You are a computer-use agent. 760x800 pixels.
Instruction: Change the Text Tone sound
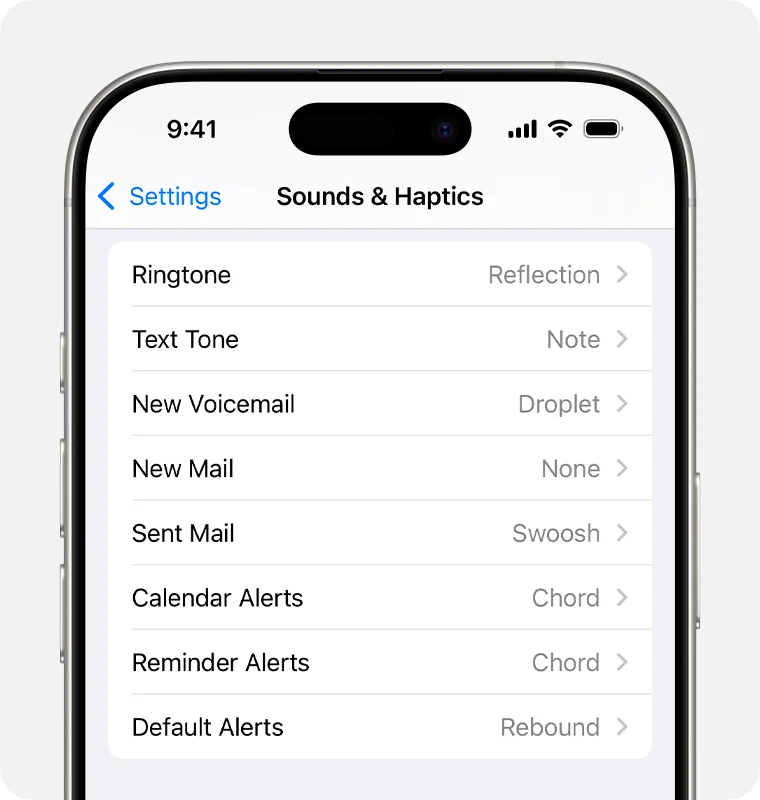[x=380, y=339]
